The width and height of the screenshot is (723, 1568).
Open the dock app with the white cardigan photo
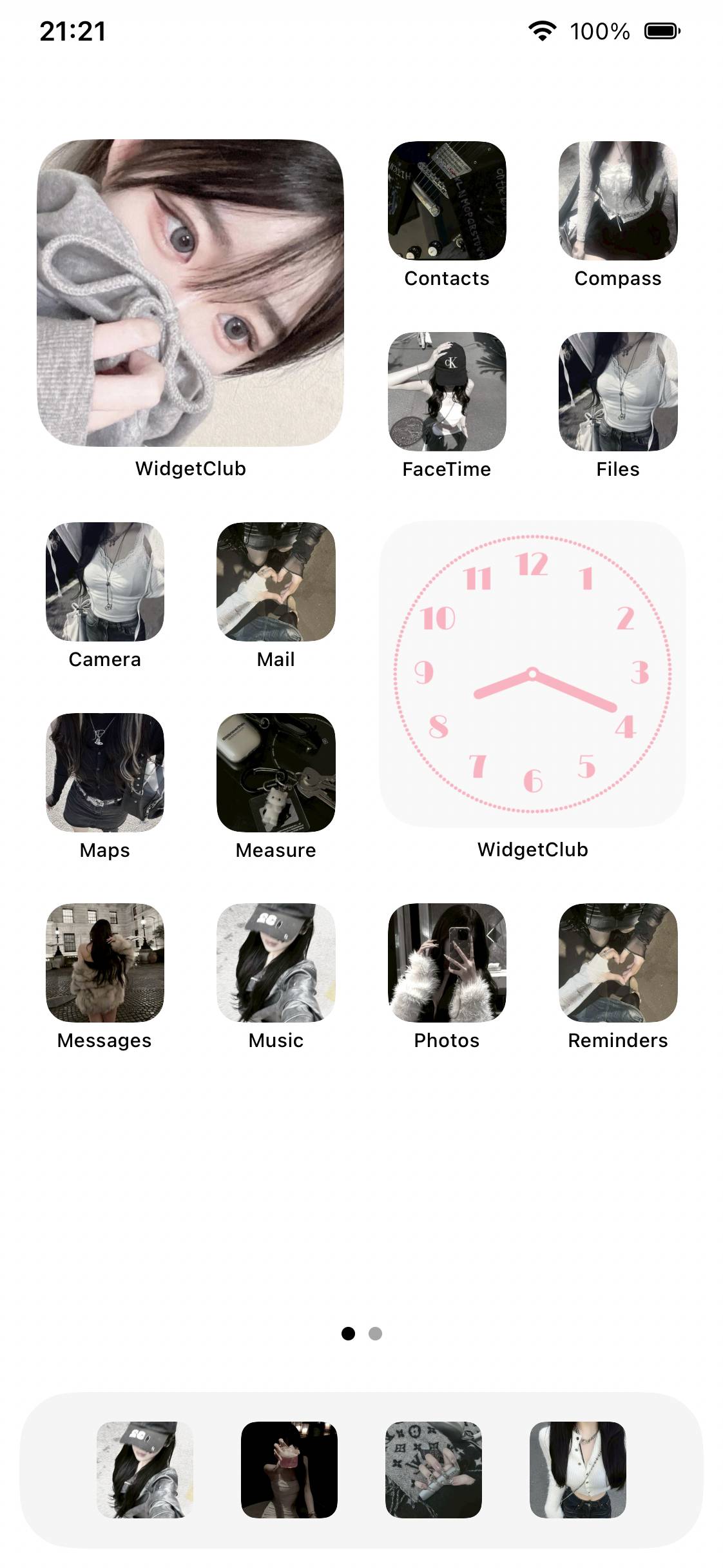click(x=578, y=1470)
